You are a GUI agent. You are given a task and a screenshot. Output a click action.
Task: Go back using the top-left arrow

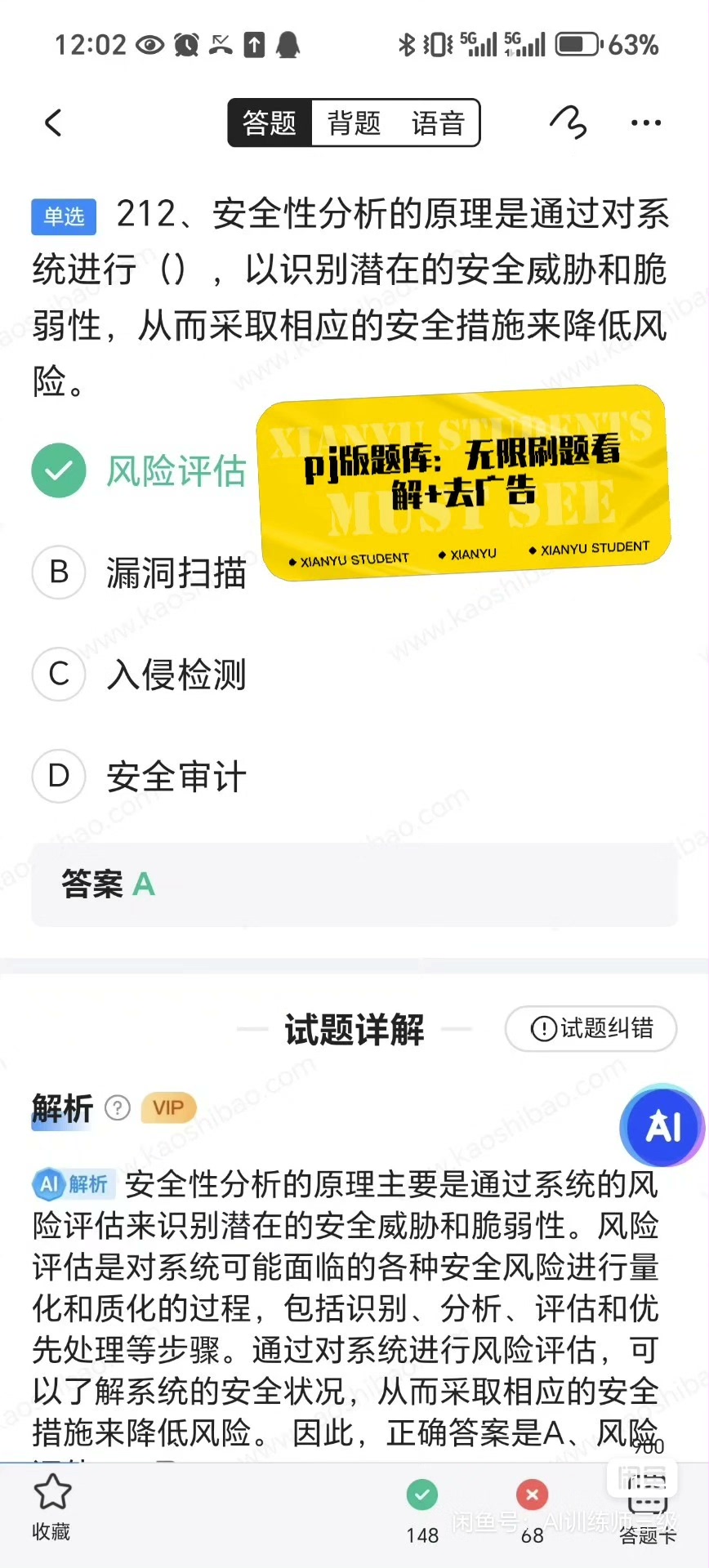coord(54,123)
